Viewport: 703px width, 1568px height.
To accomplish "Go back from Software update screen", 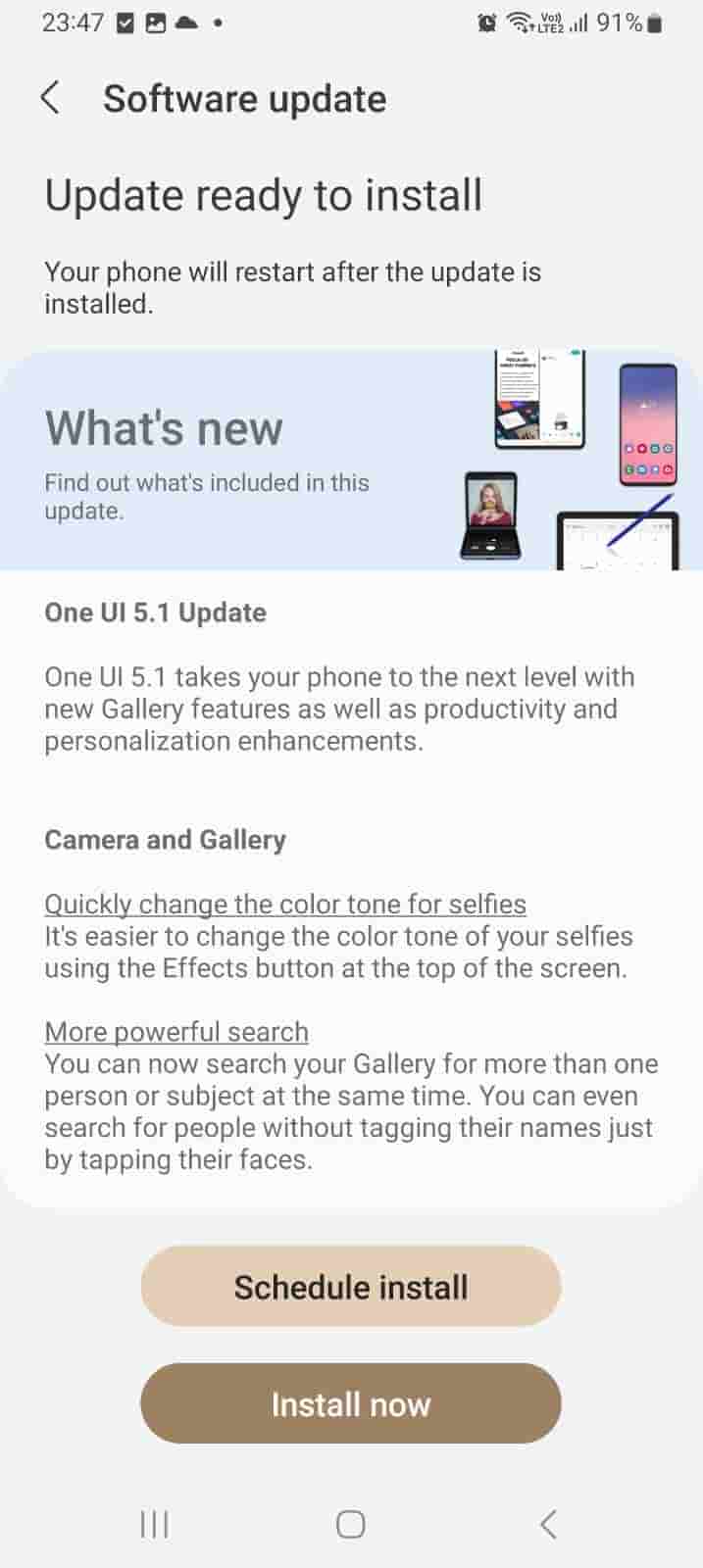I will pos(51,98).
